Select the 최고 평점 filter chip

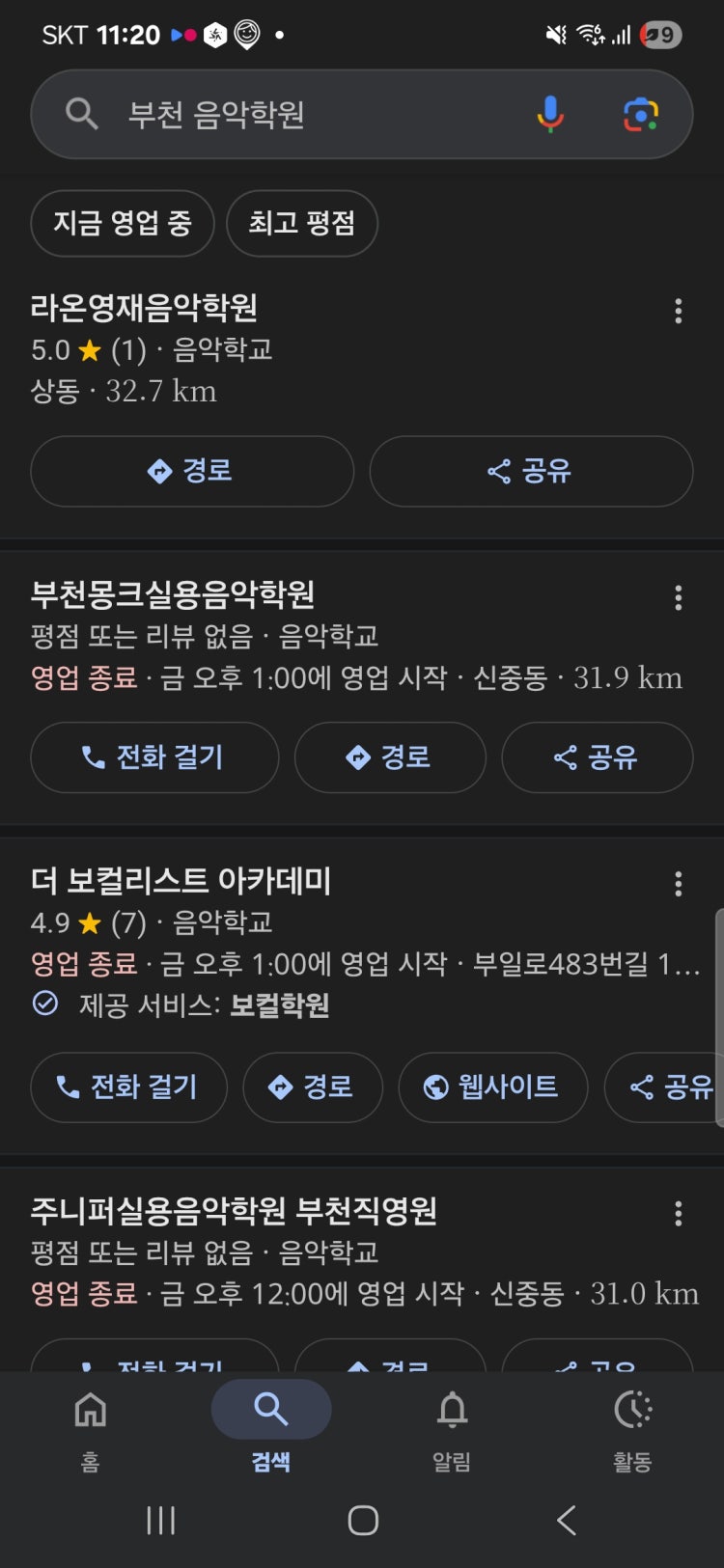[301, 224]
